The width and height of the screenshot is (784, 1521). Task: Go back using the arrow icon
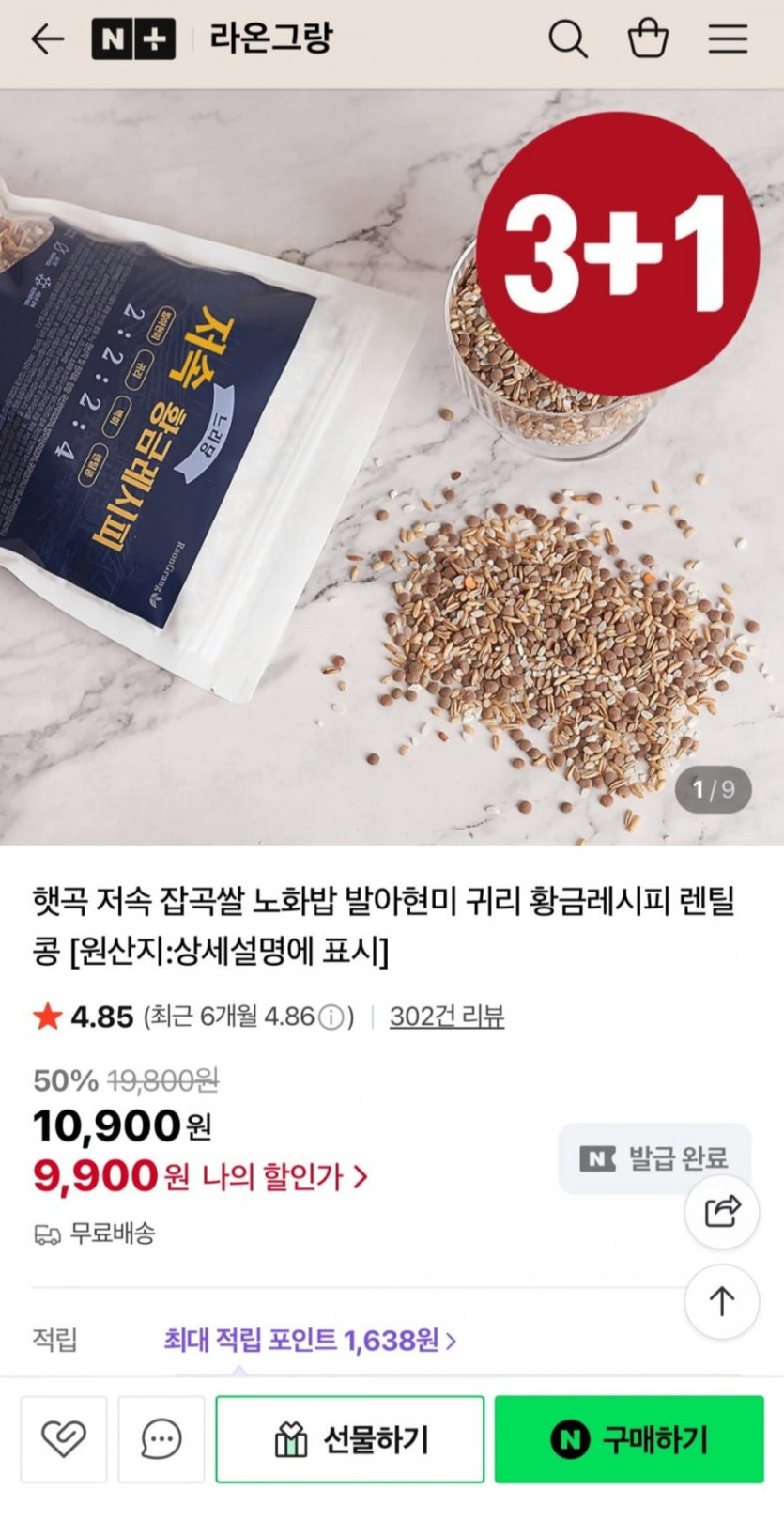47,39
